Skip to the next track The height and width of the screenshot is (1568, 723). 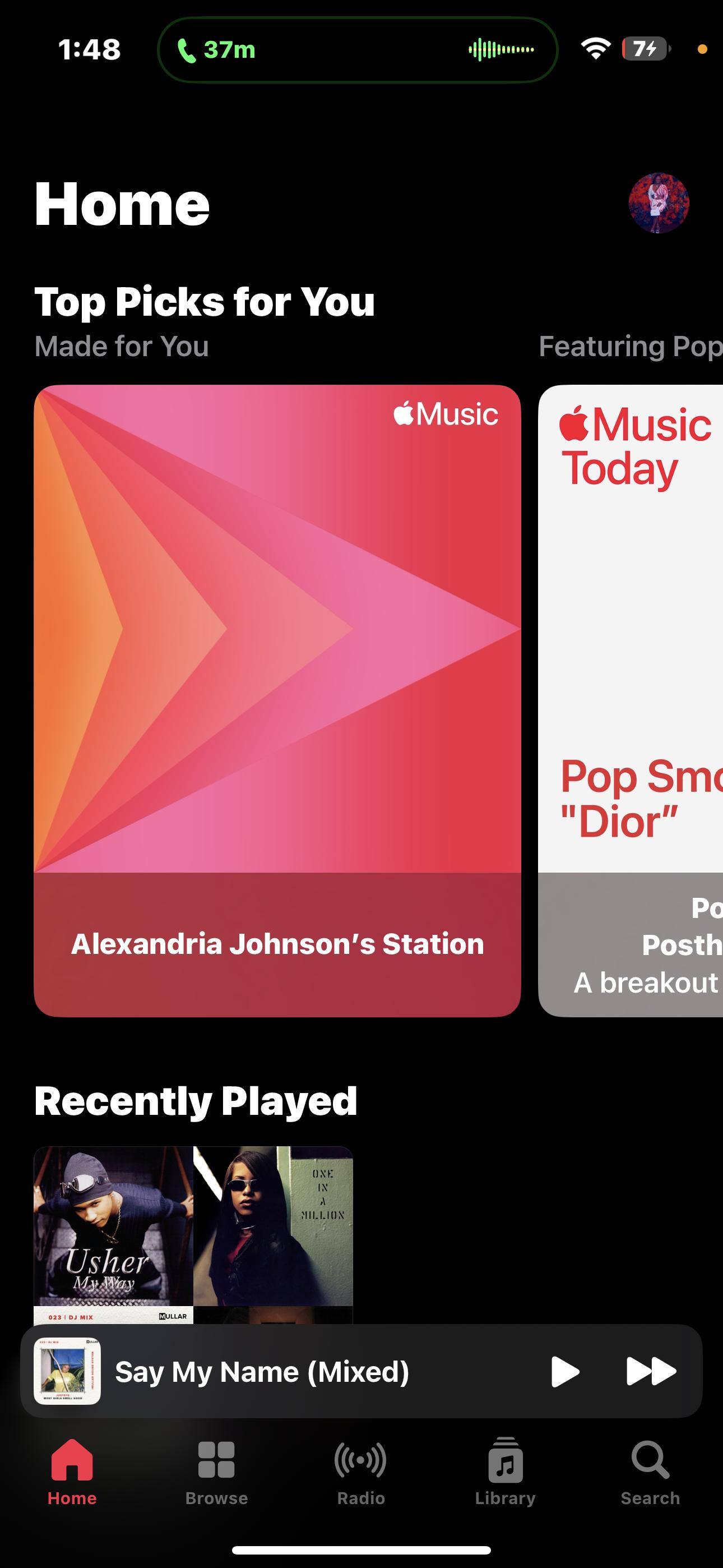click(651, 1371)
